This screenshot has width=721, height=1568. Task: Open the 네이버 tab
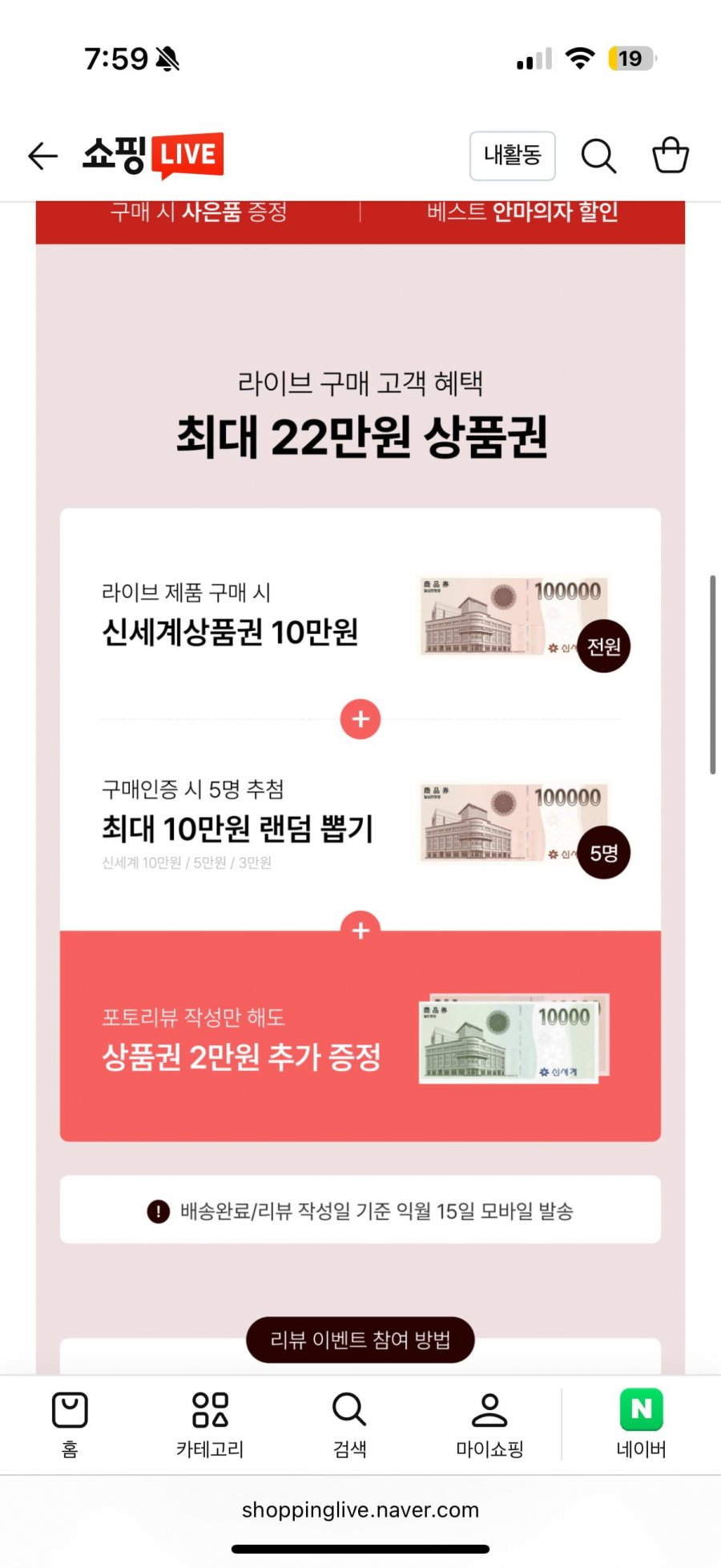[641, 1425]
